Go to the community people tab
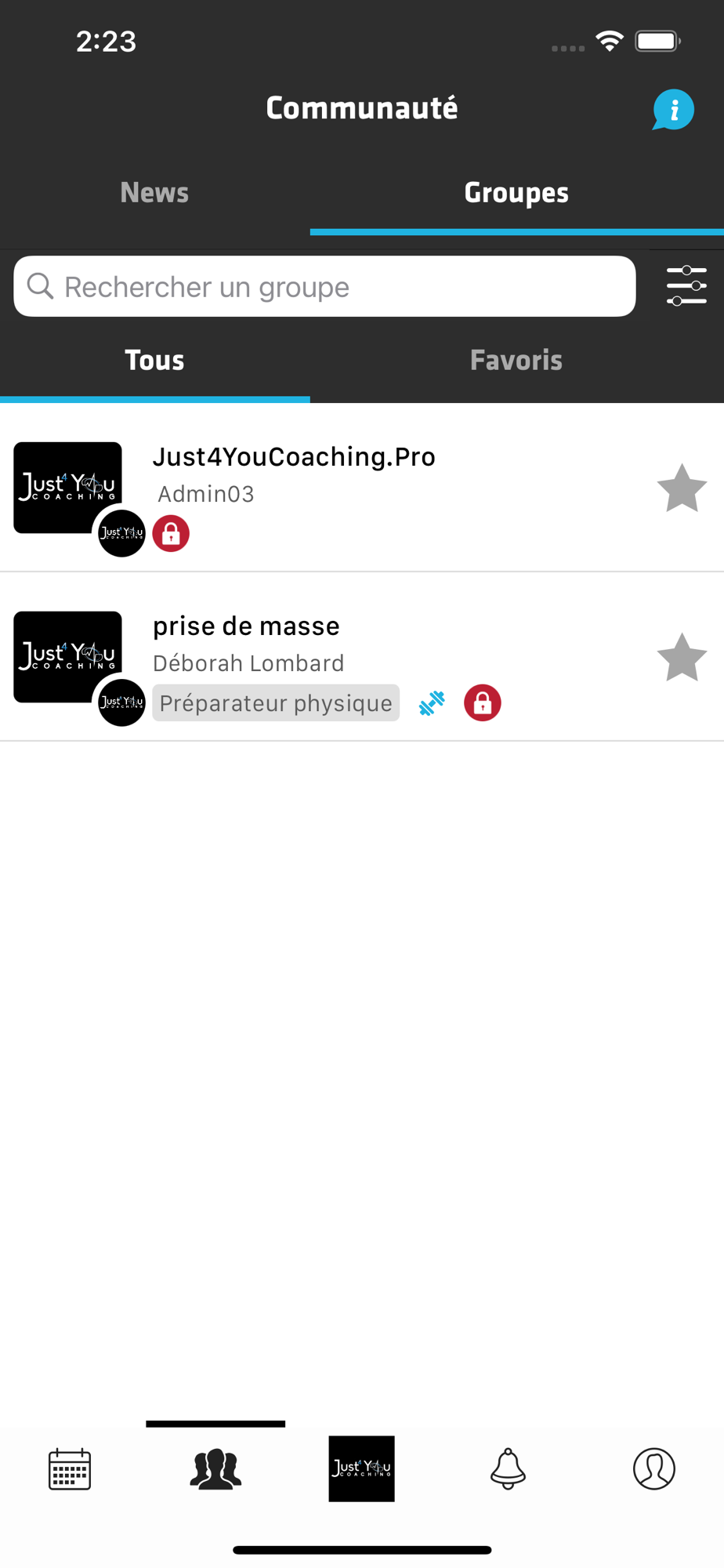This screenshot has width=724, height=1568. 215,1469
